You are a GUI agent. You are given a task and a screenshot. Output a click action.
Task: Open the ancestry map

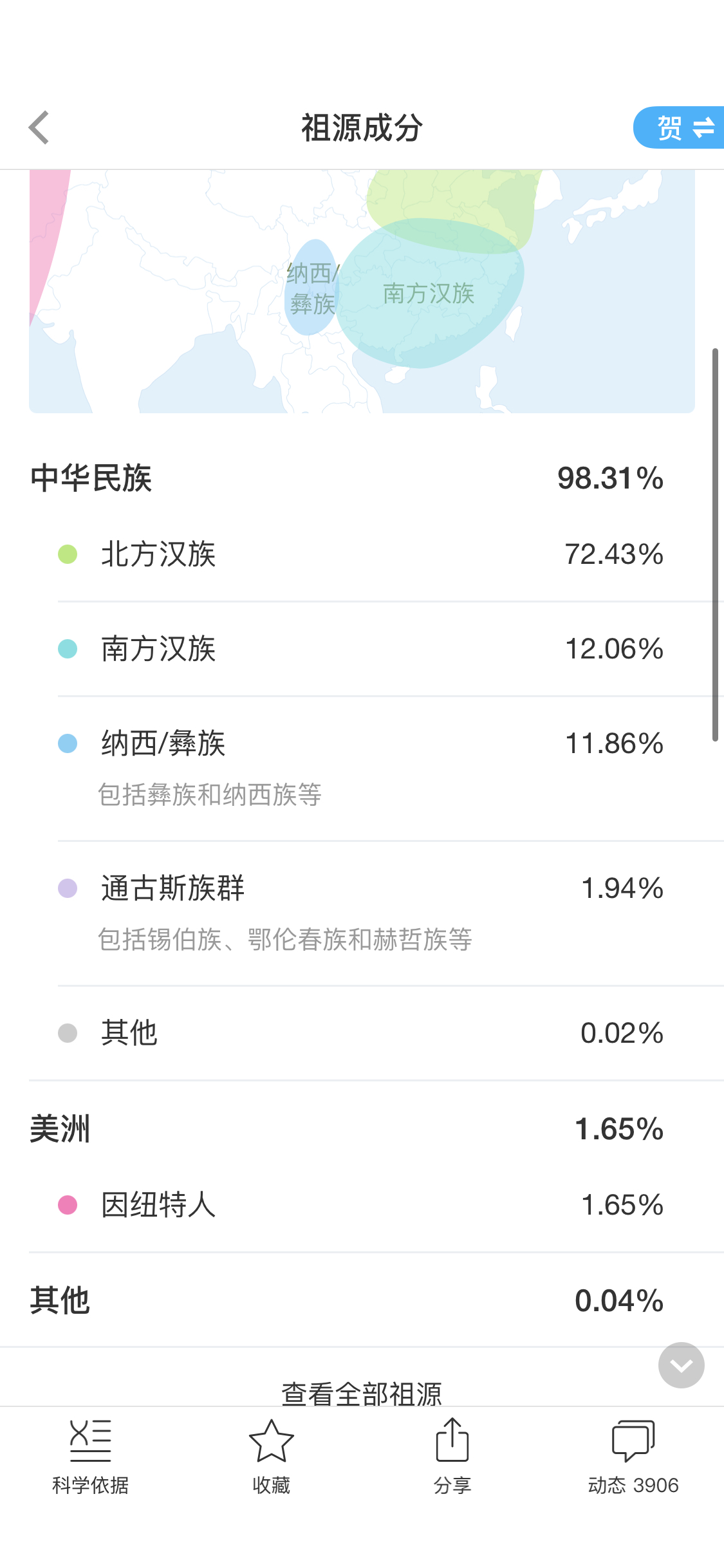click(362, 291)
